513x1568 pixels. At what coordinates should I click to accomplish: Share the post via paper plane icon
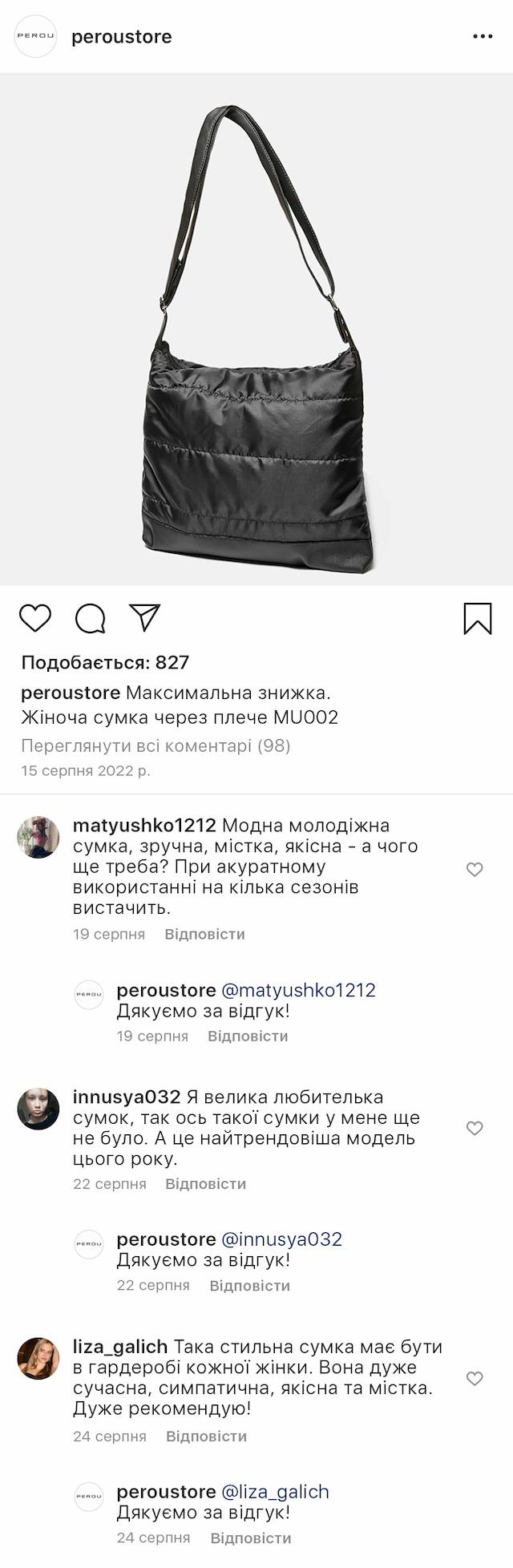pyautogui.click(x=145, y=617)
